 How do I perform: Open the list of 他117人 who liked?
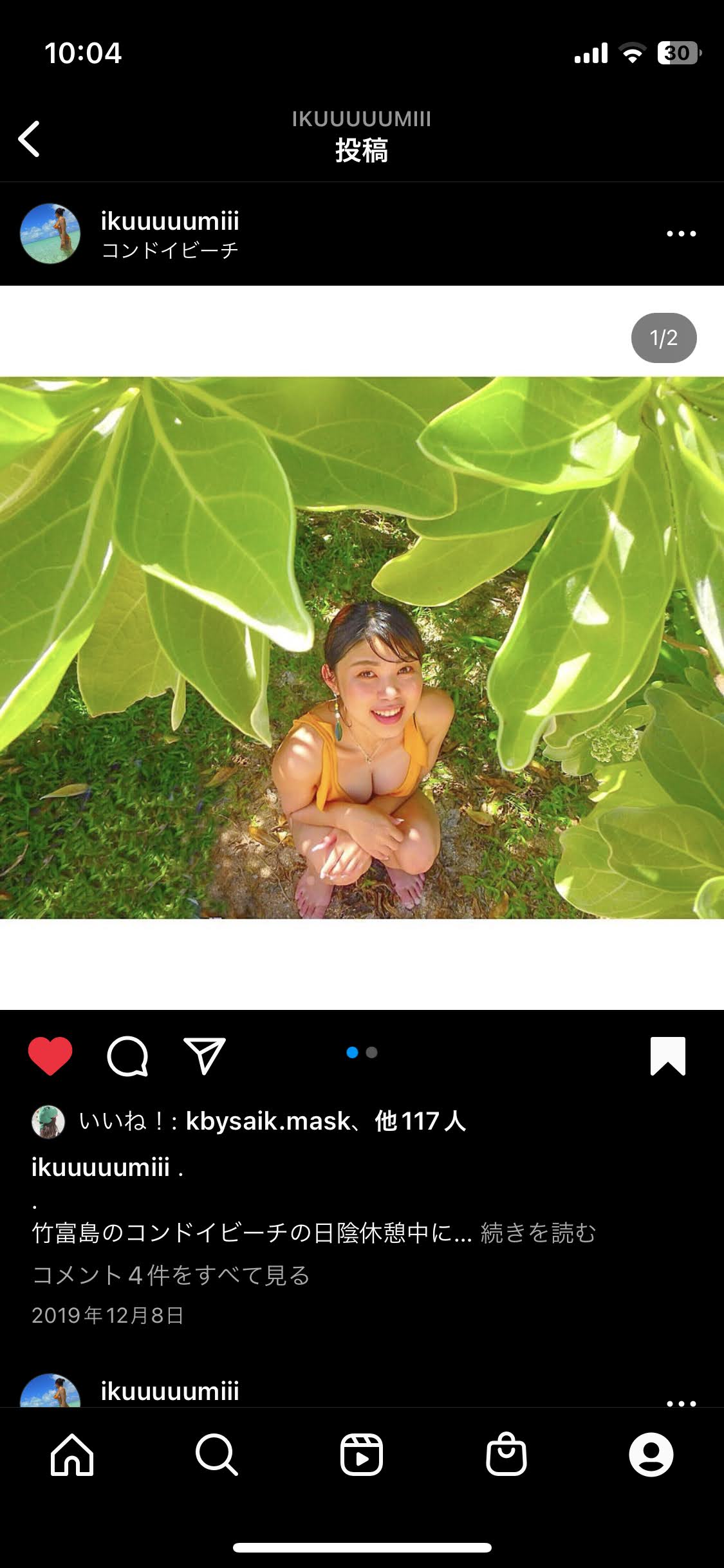click(x=421, y=1121)
